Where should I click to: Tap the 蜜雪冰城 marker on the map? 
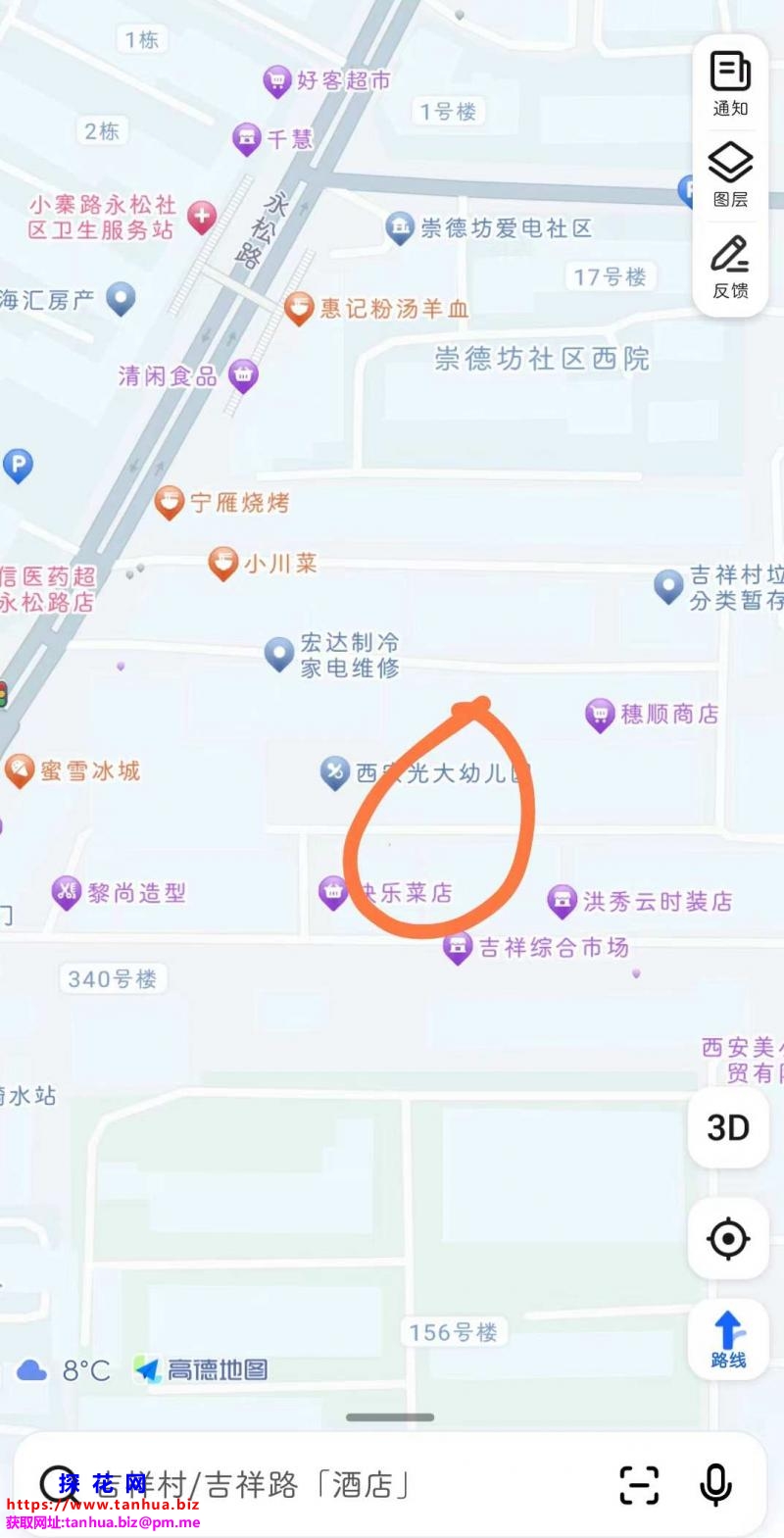pos(20,770)
